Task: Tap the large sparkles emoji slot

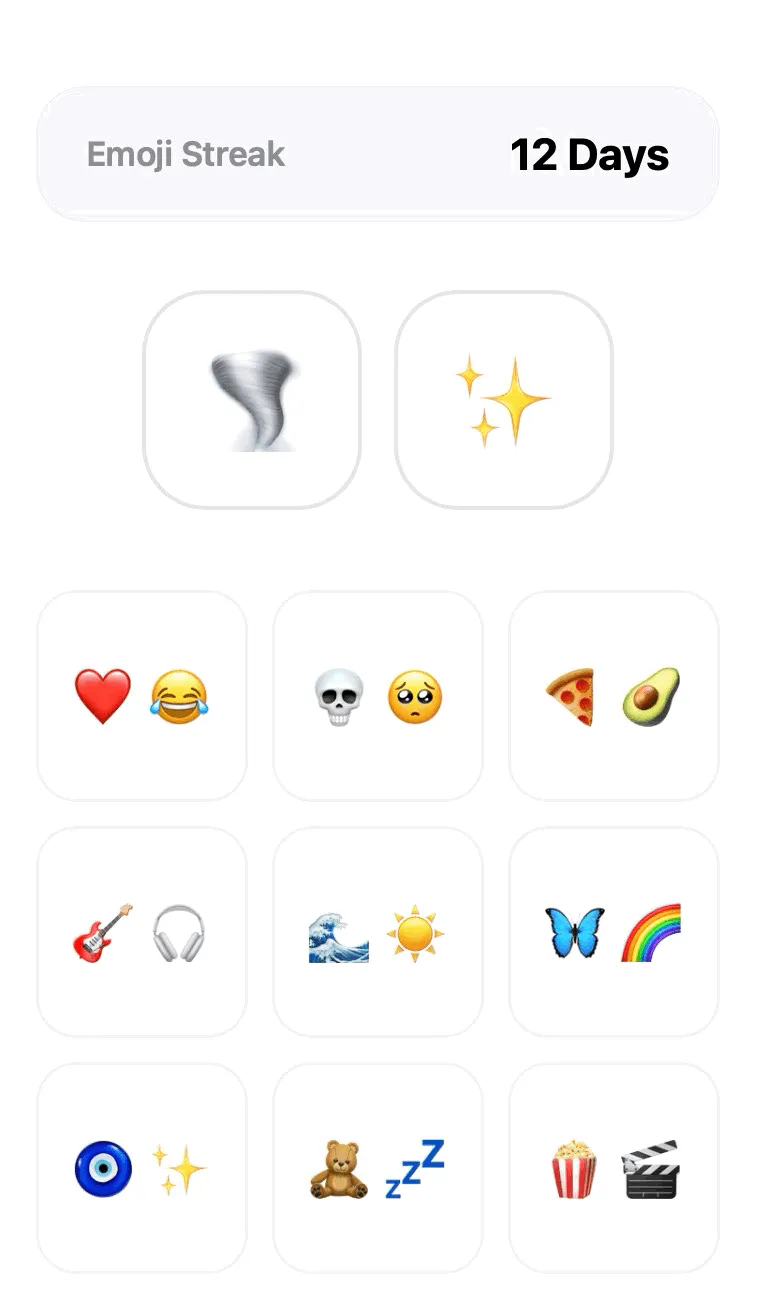Action: [504, 400]
